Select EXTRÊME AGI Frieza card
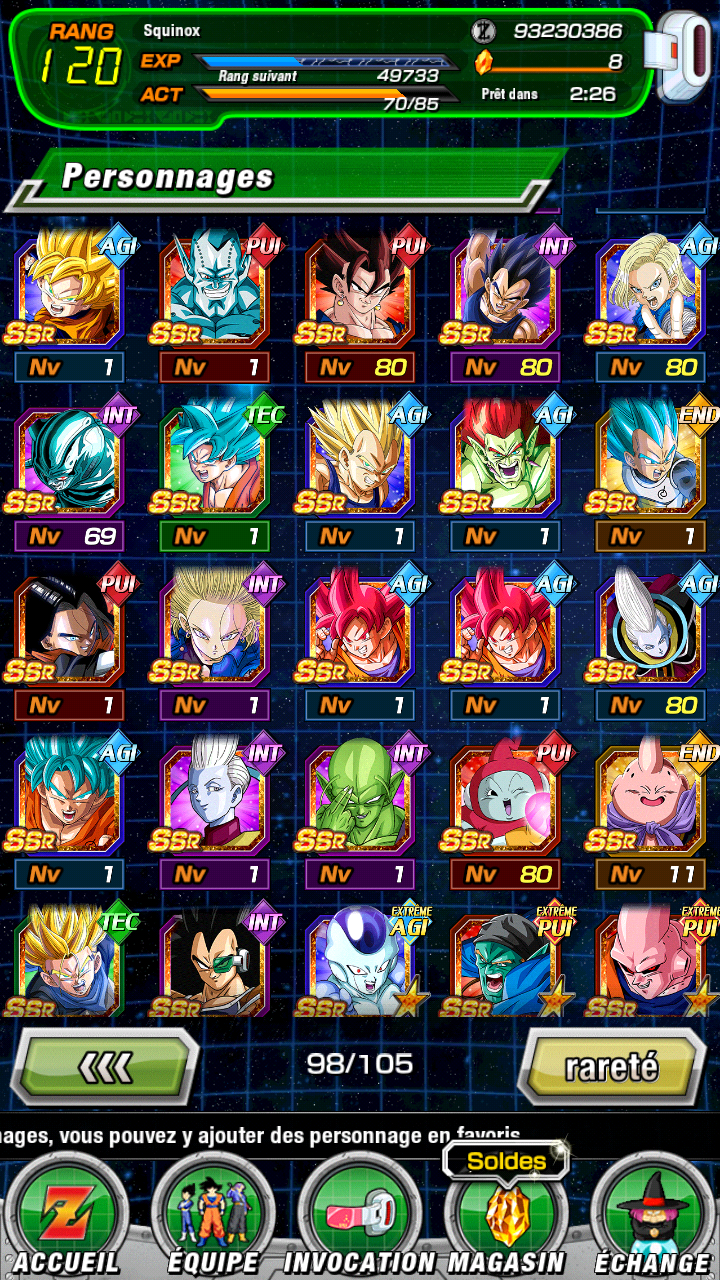This screenshot has width=720, height=1280. coord(359,960)
